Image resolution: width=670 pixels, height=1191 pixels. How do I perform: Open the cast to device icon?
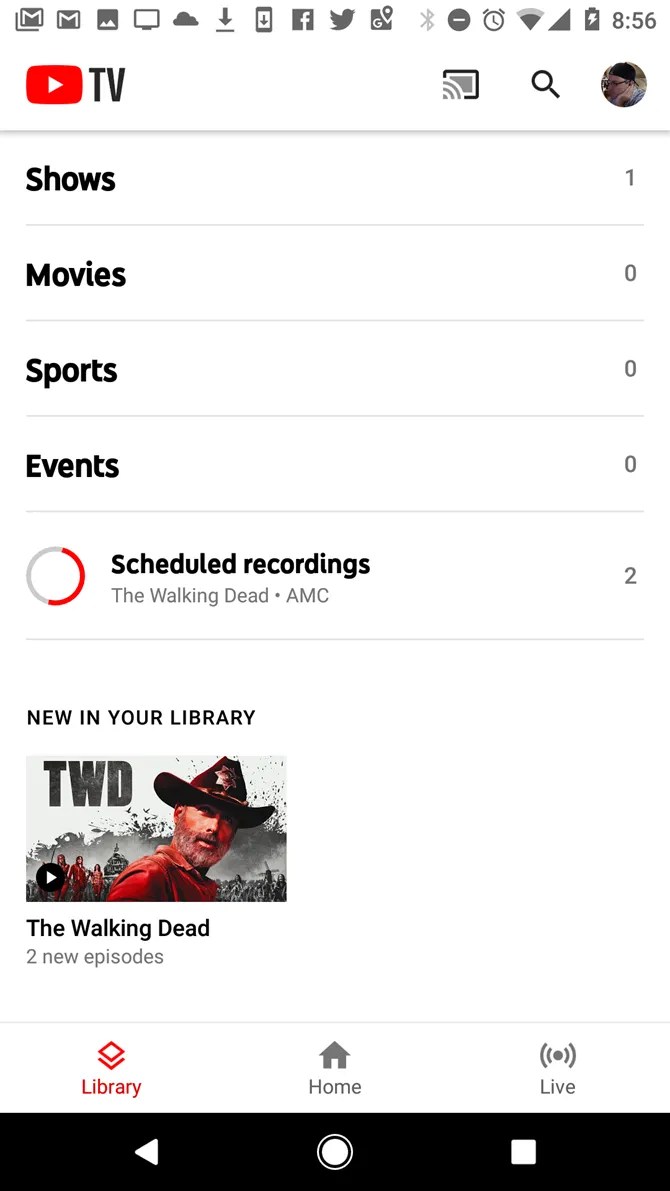(460, 85)
